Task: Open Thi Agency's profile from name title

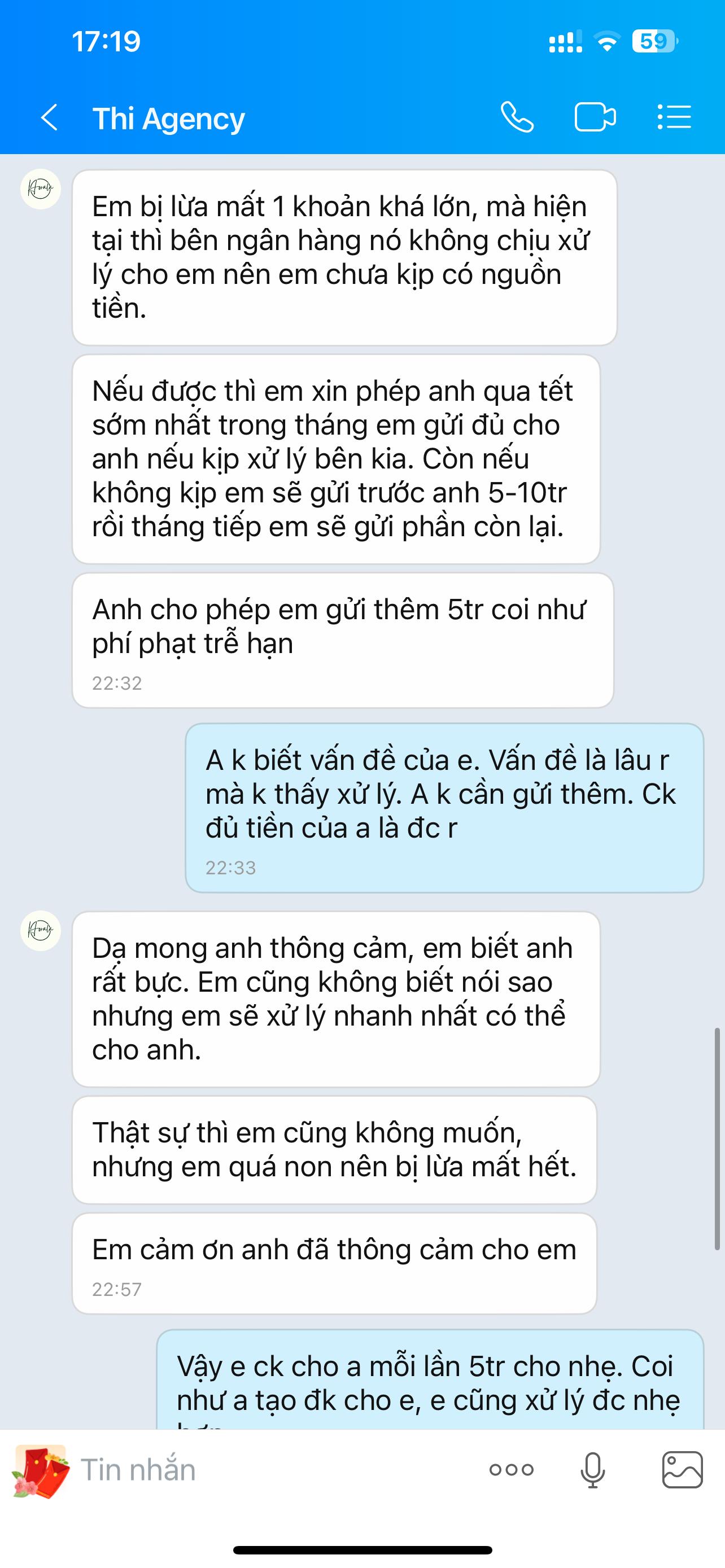Action: point(169,119)
